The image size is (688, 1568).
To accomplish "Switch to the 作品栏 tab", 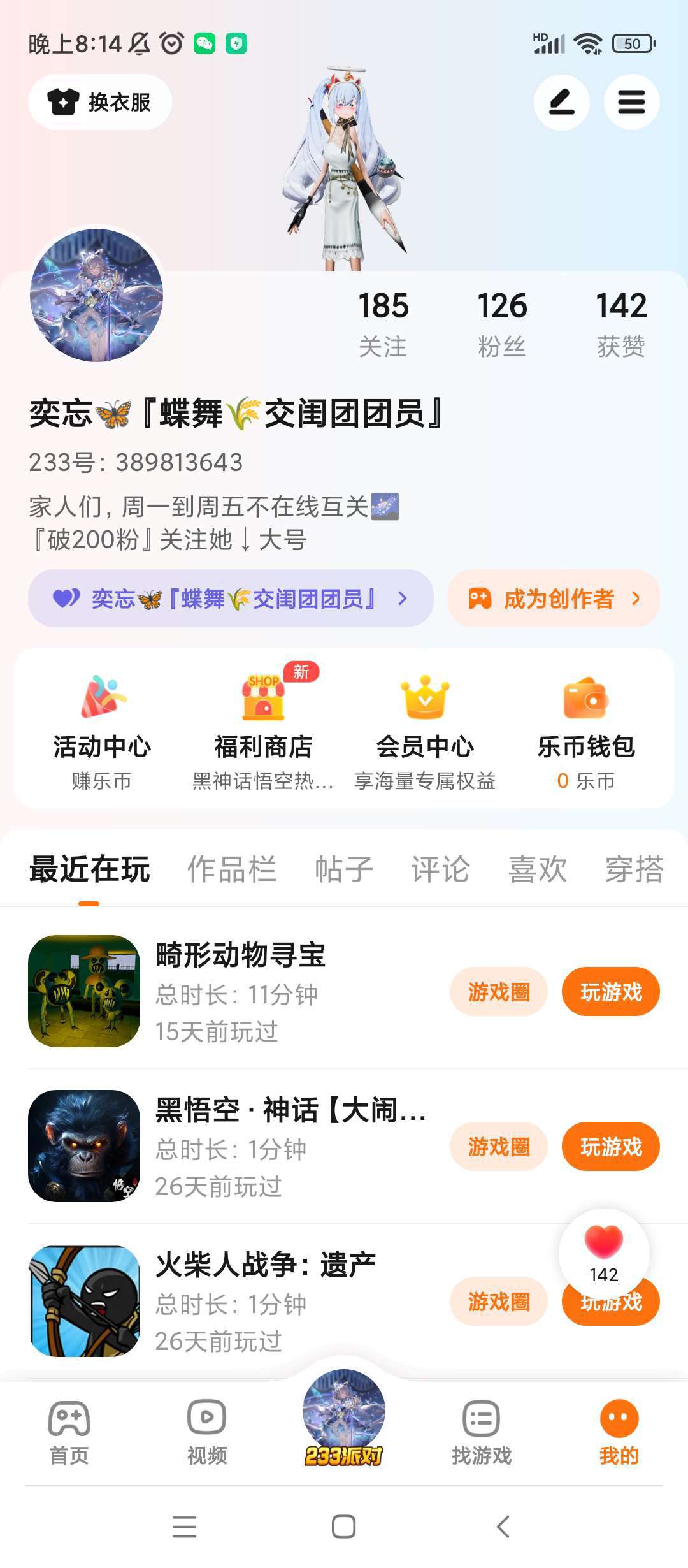I will point(232,869).
